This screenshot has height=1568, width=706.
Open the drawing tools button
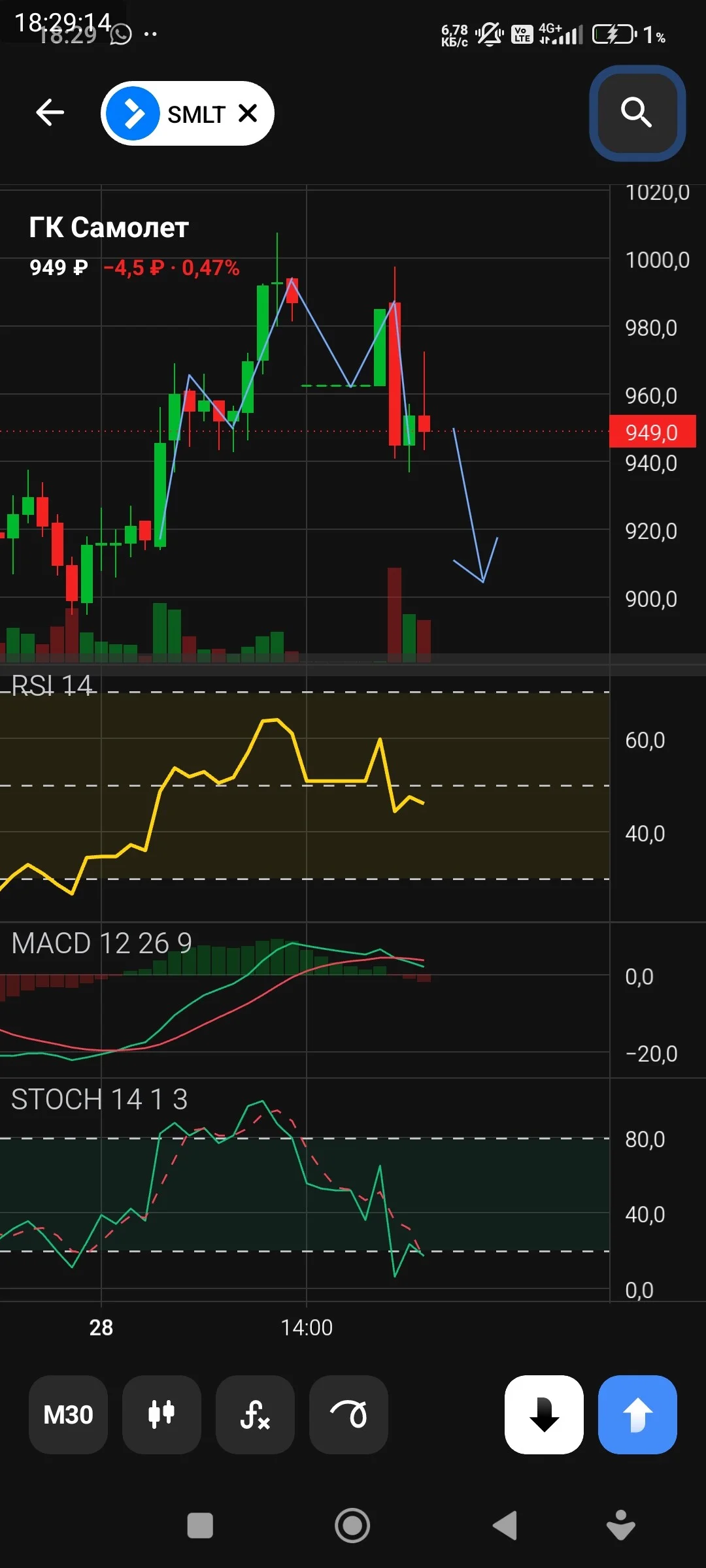348,1414
